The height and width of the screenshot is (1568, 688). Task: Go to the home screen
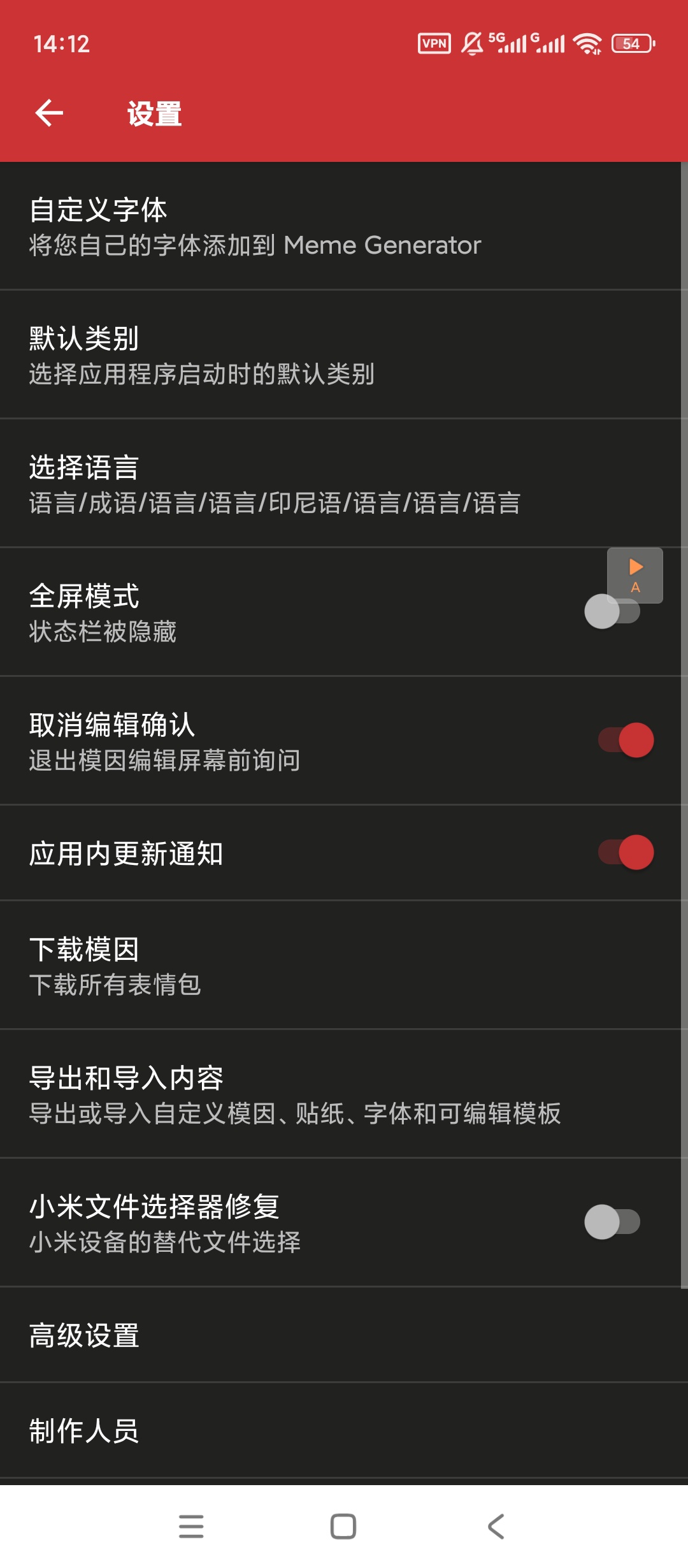(x=343, y=1527)
